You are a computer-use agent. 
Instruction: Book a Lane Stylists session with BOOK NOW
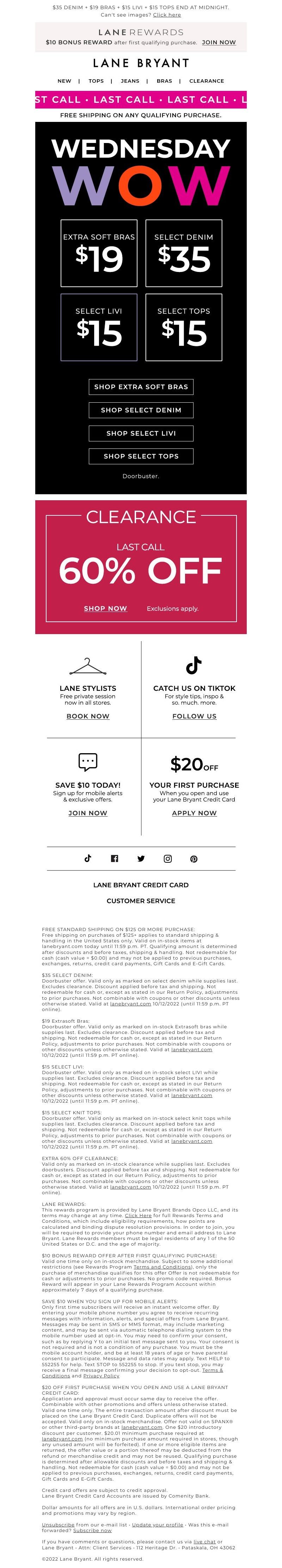click(x=88, y=717)
